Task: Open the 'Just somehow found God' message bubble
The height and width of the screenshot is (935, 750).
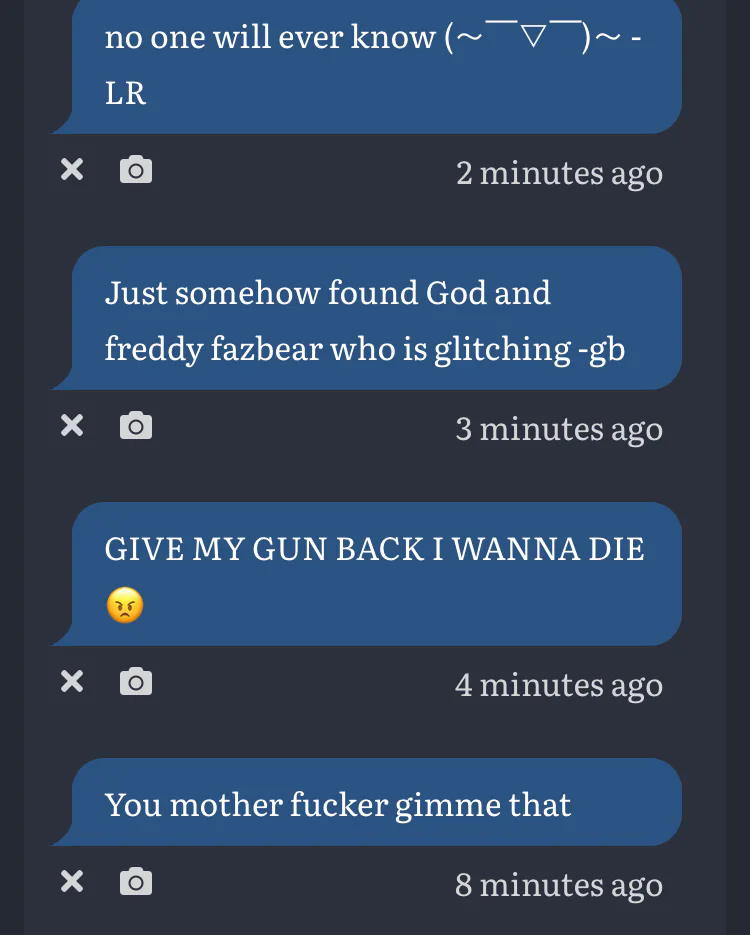Action: coord(375,320)
